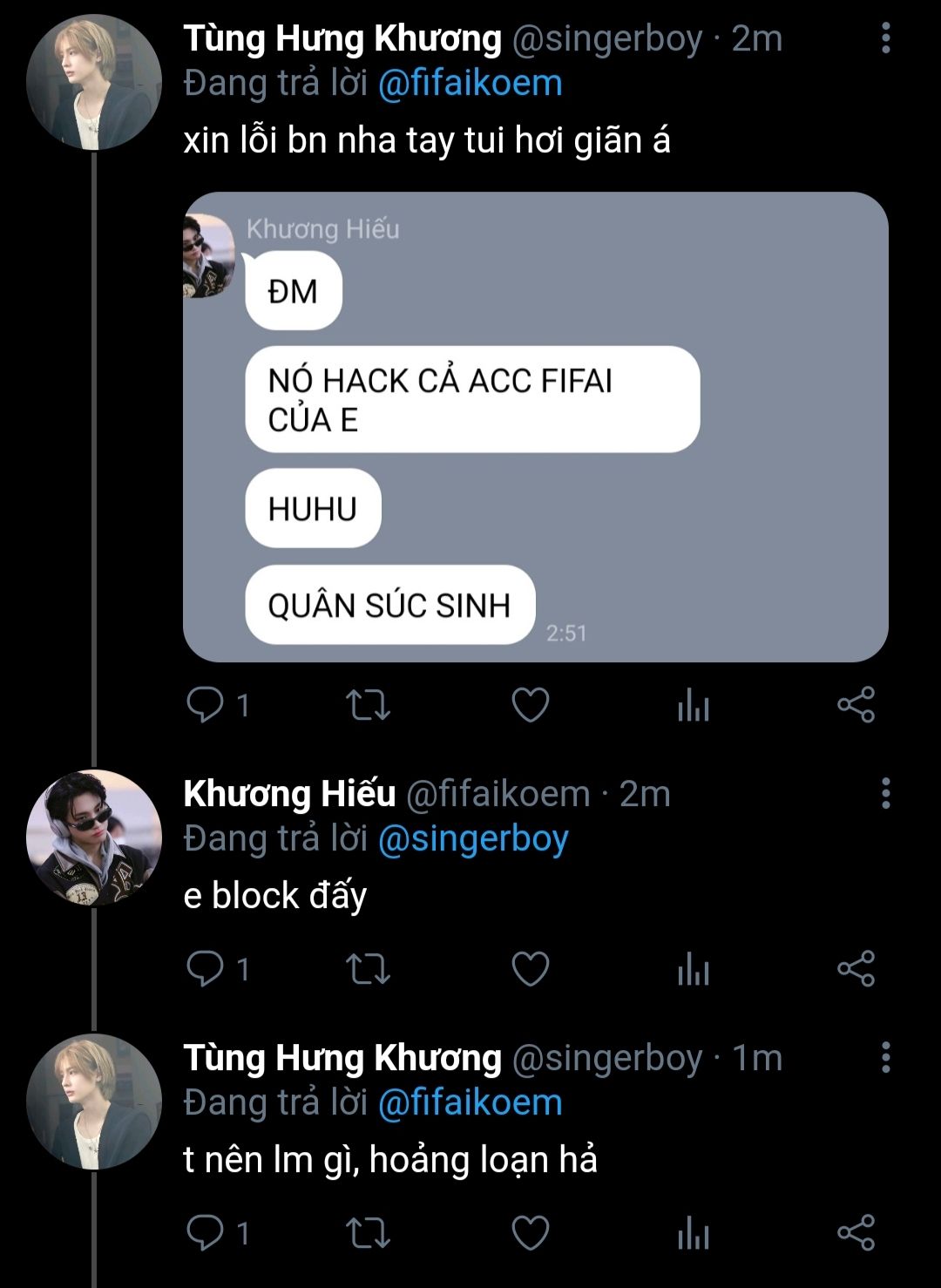Open @fifaikoem link in the first tweet
941x1288 pixels.
pos(470,84)
